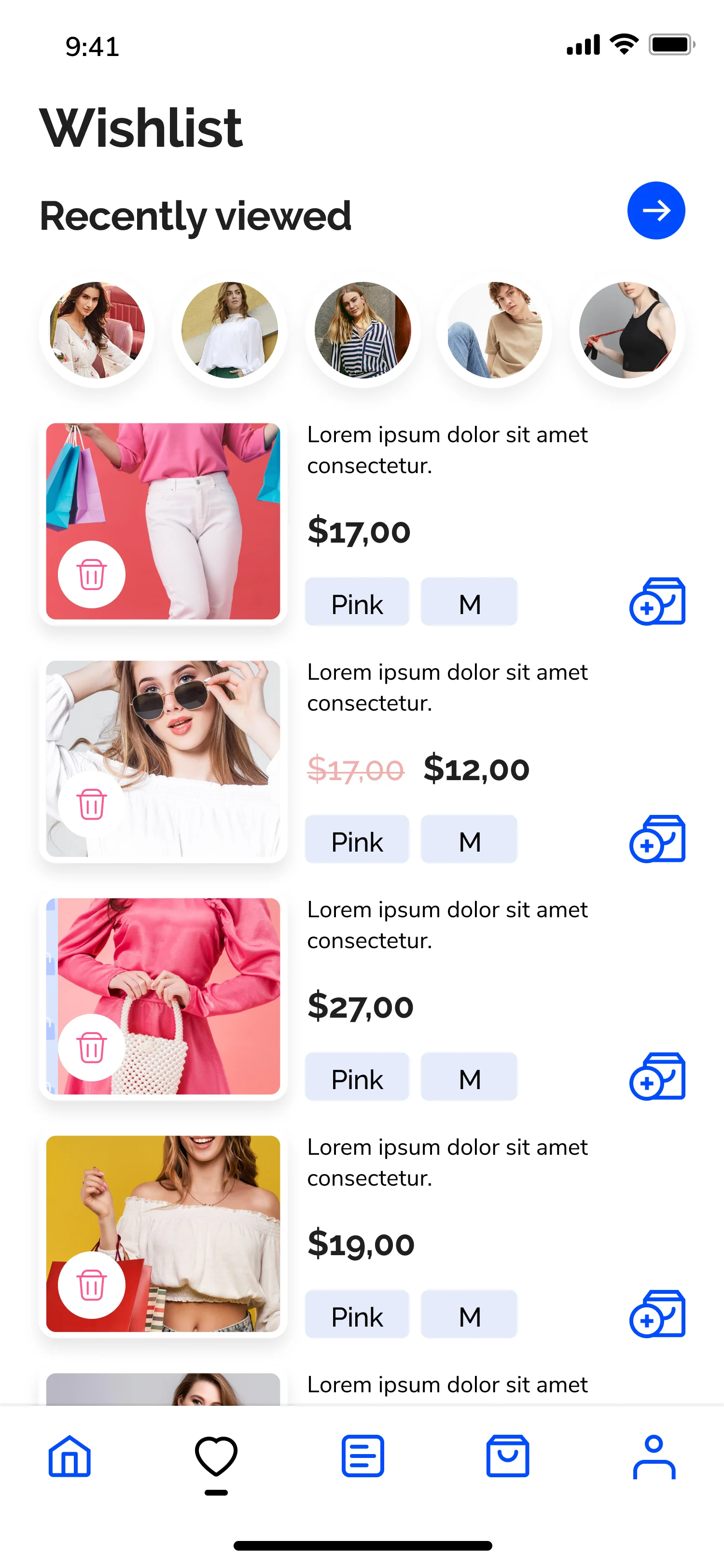724x1568 pixels.
Task: Add the $27,00 item to cart
Action: pyautogui.click(x=657, y=1076)
